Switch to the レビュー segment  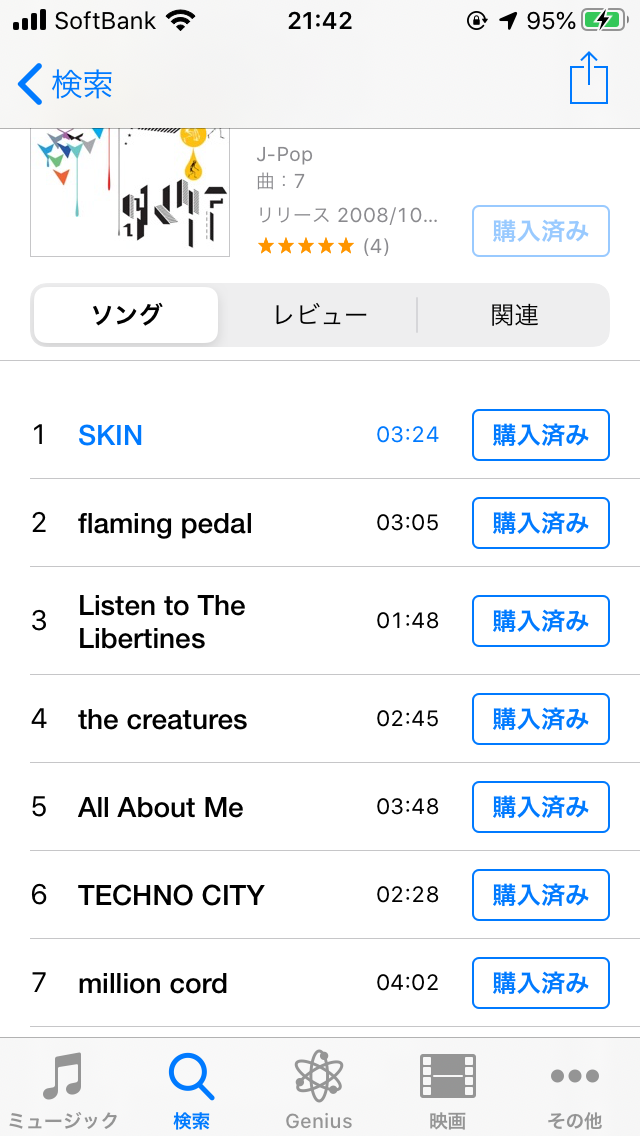pos(320,316)
